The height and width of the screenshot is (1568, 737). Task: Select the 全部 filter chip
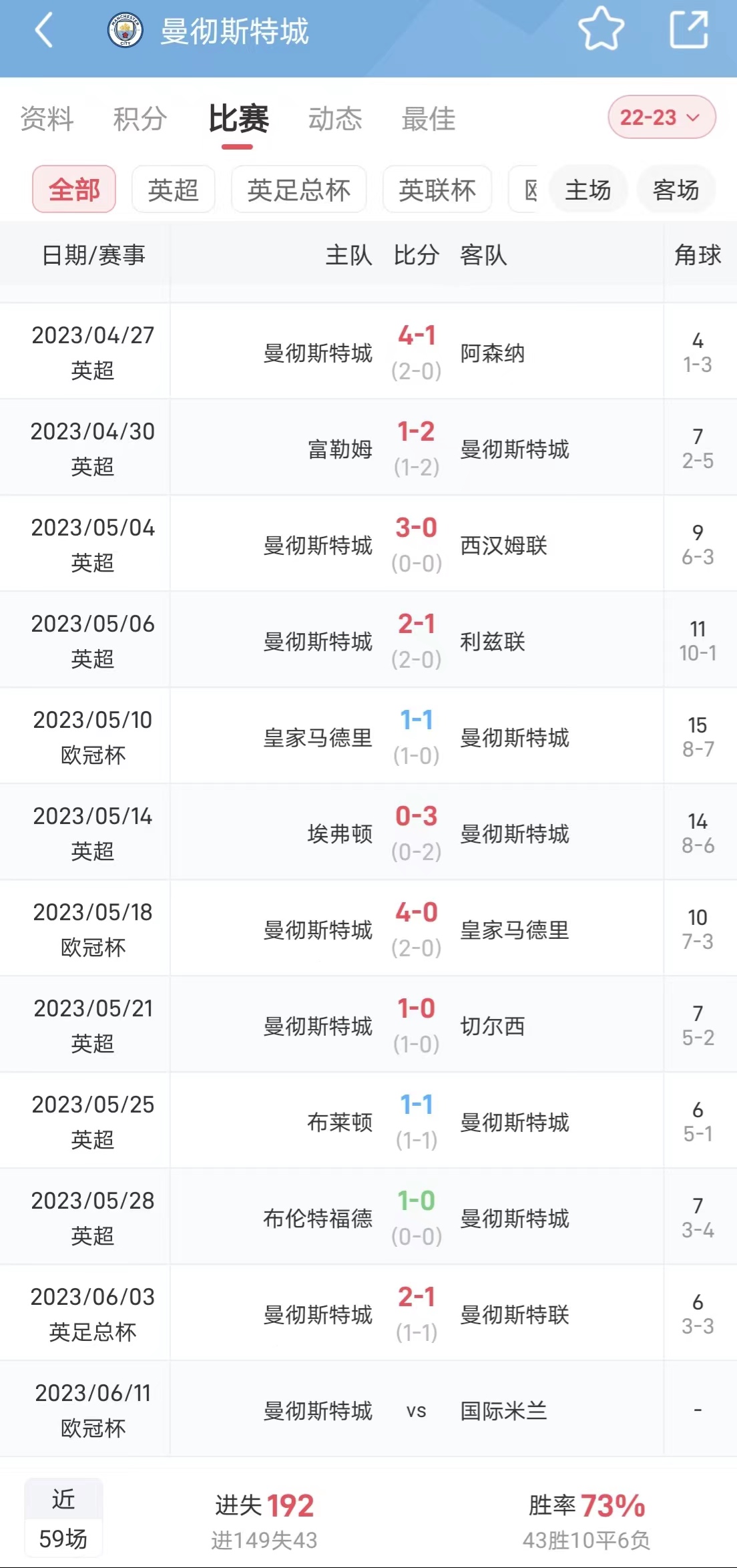point(74,190)
